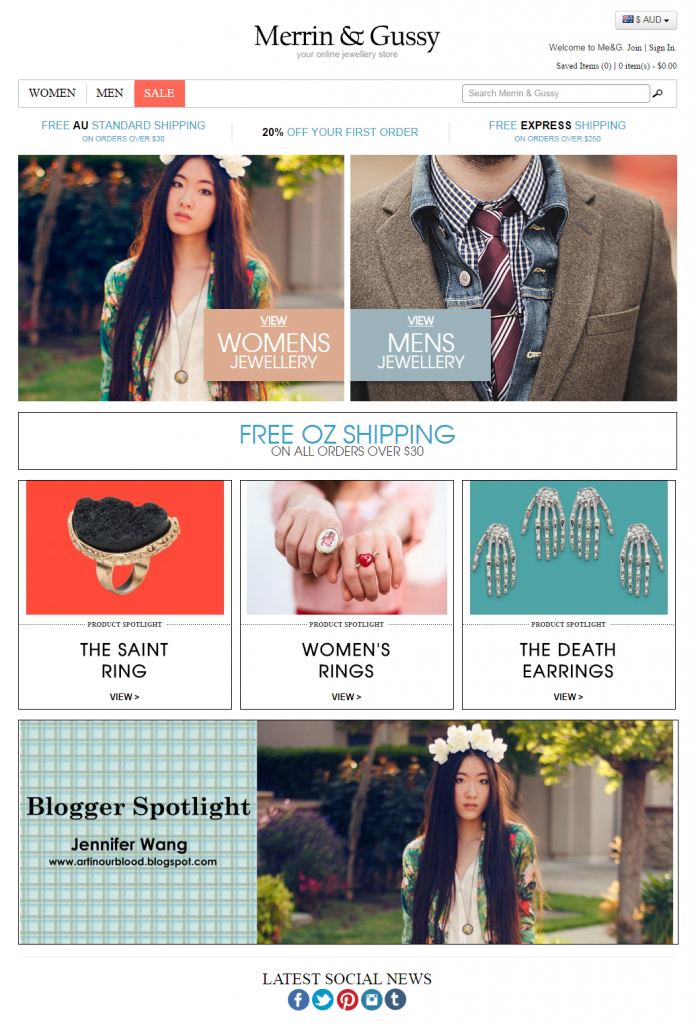Tap the Join link
Screen dimensions: 696x1024
634,47
